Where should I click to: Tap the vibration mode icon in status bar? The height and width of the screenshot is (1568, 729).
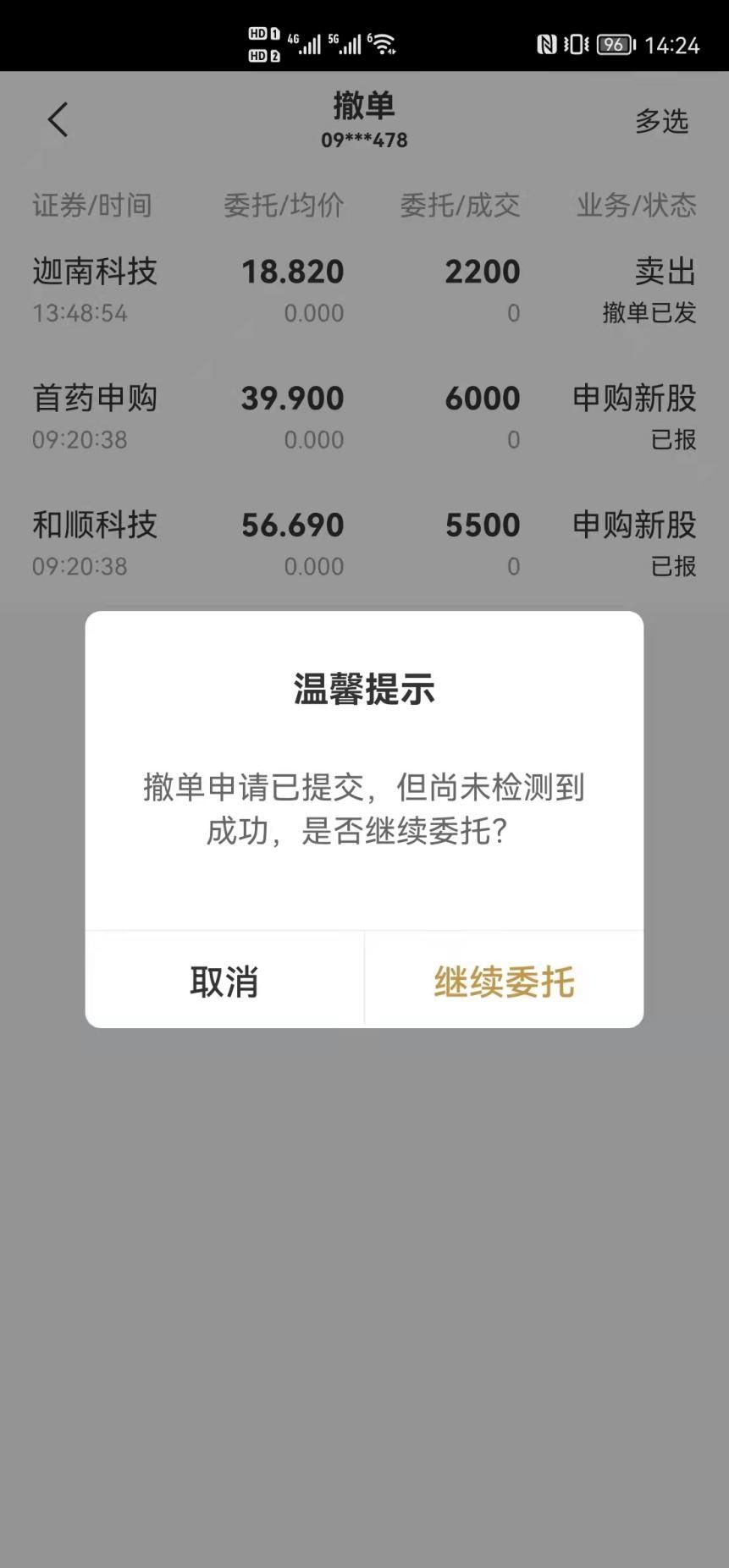[572, 44]
